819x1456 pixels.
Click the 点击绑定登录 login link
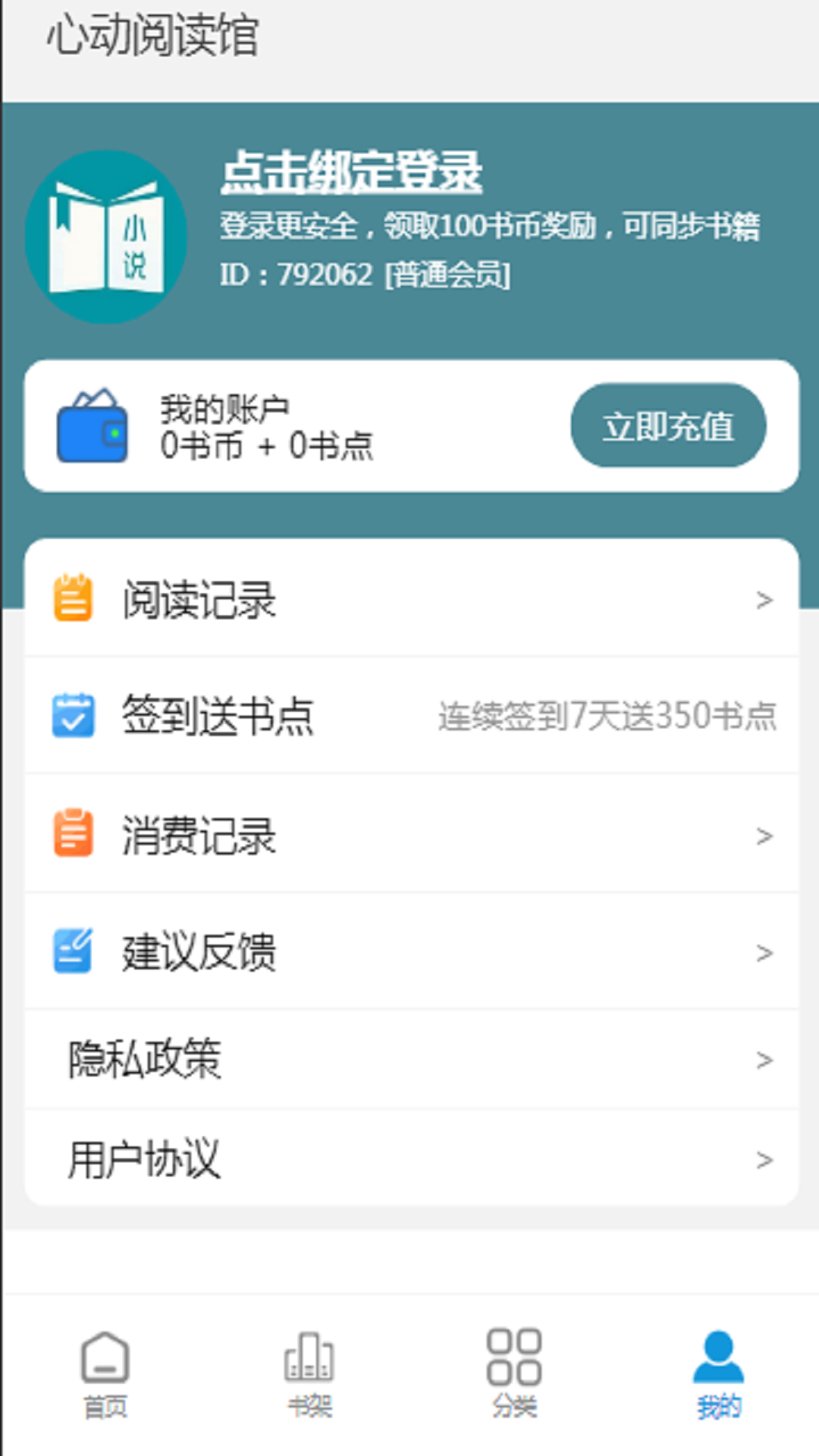[351, 173]
